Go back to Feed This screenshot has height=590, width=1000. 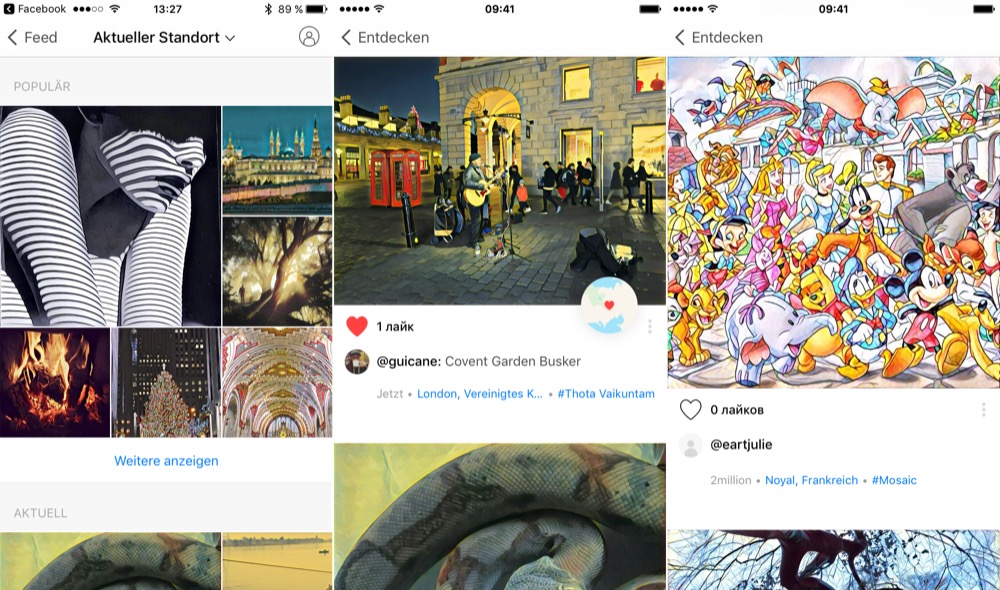(32, 38)
